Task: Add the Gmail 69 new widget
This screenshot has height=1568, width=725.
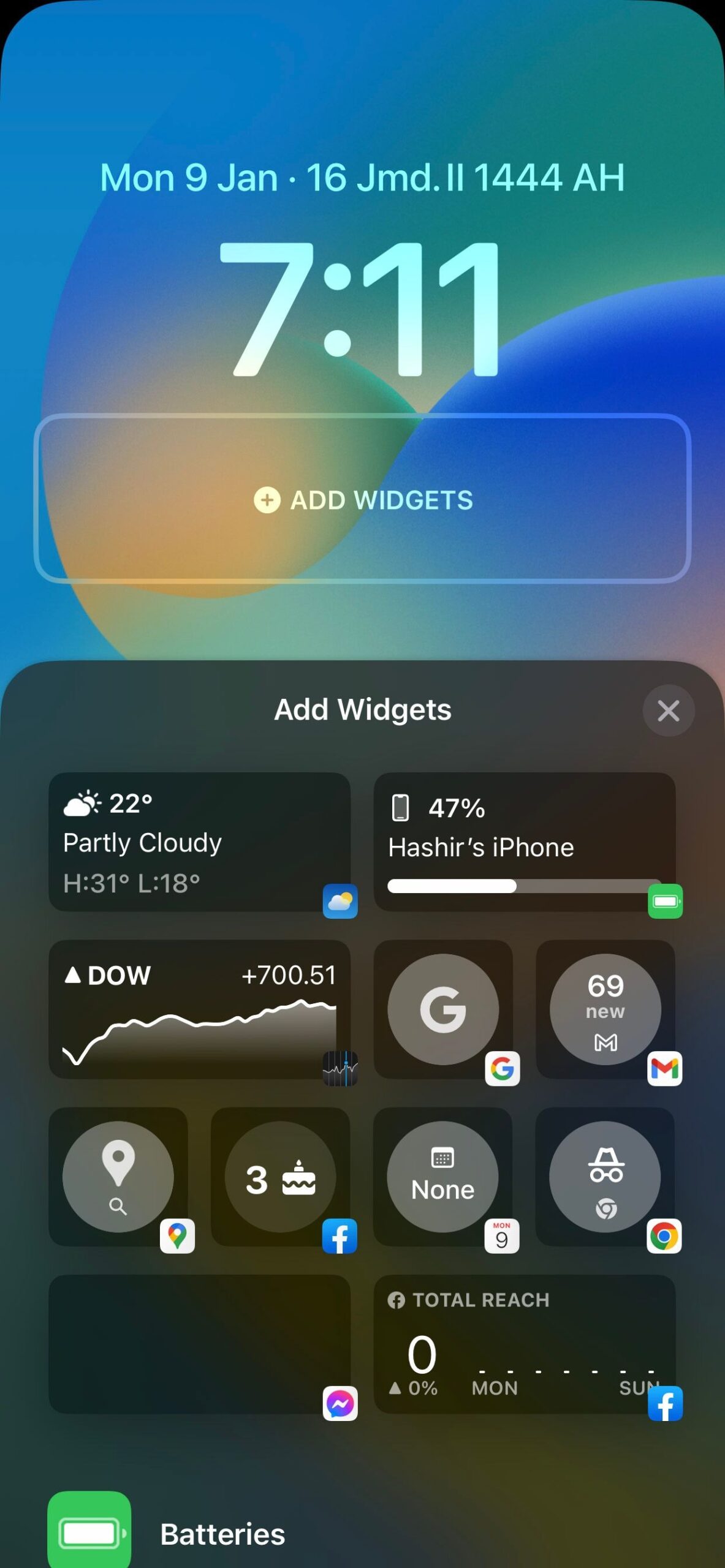Action: pos(605,1009)
